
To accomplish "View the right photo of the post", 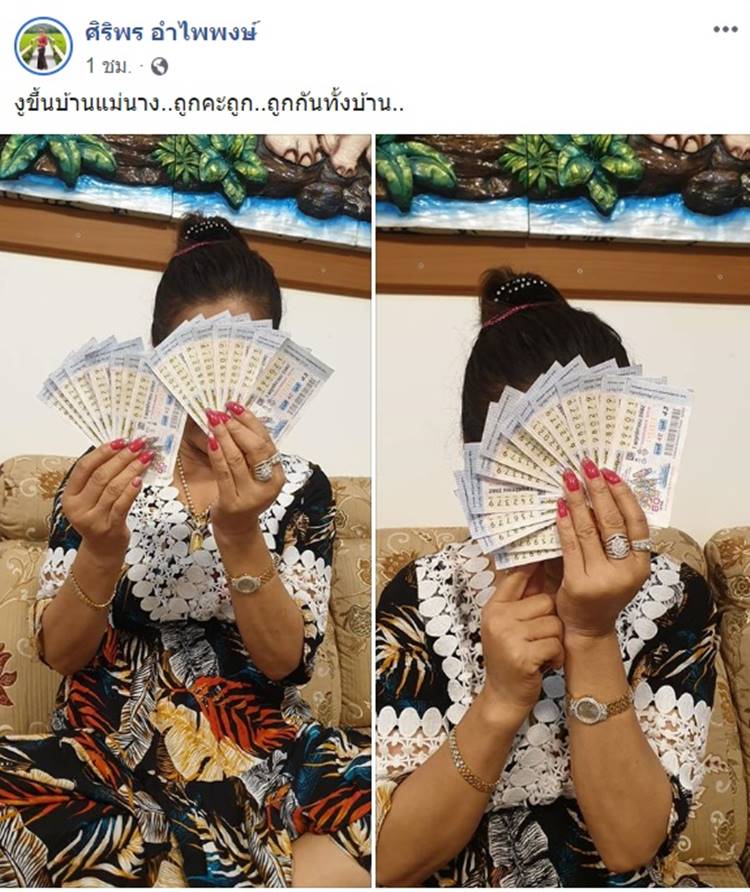I will [x=563, y=510].
